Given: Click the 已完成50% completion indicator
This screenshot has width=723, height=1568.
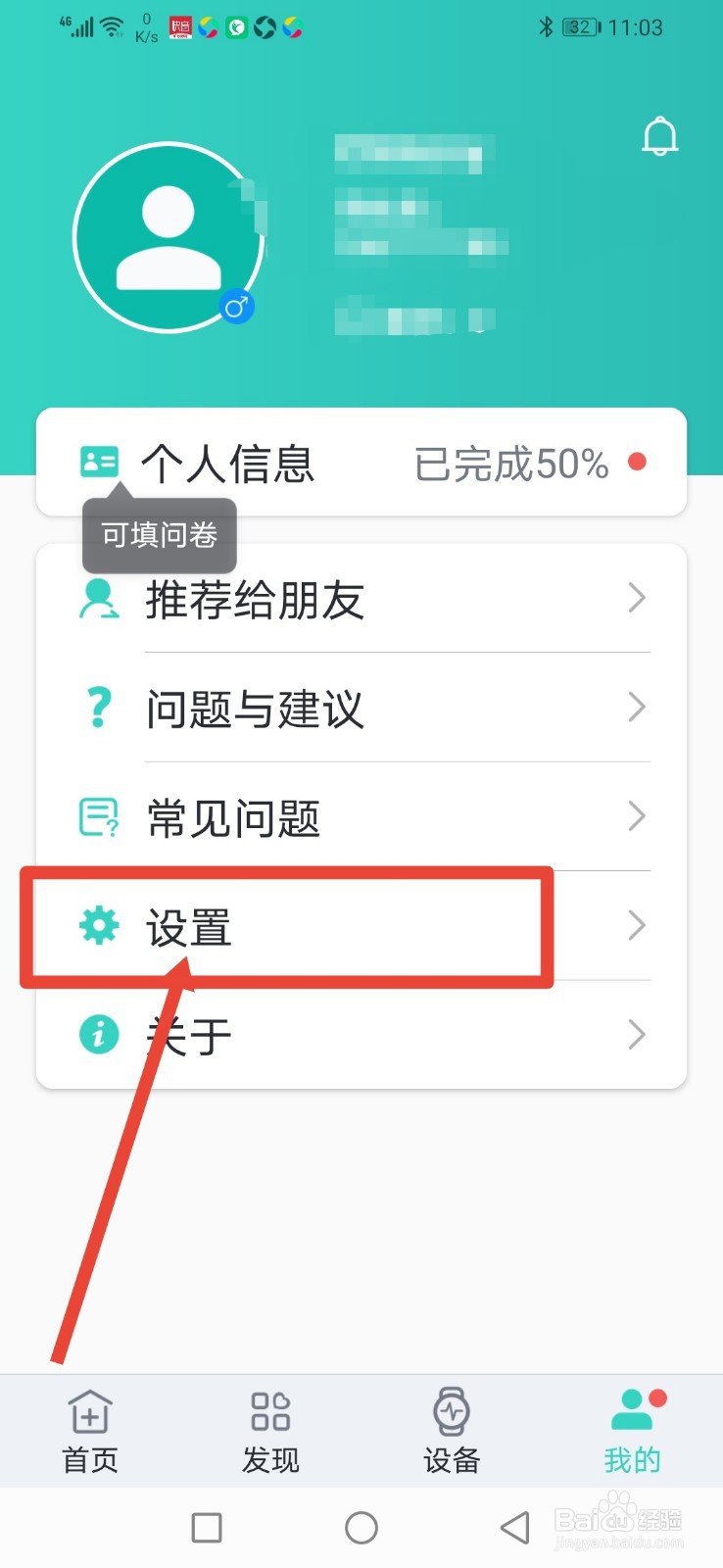Looking at the screenshot, I should [x=509, y=464].
